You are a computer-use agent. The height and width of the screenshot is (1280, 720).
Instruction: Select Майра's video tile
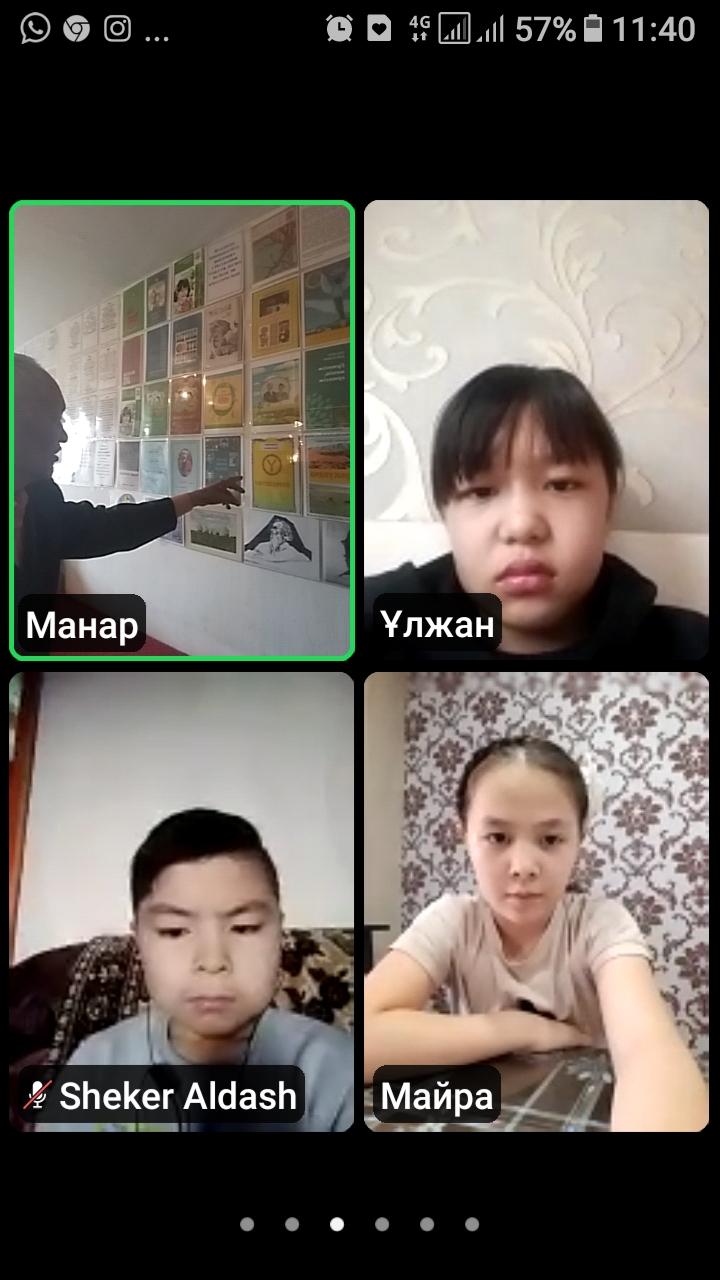click(x=536, y=902)
